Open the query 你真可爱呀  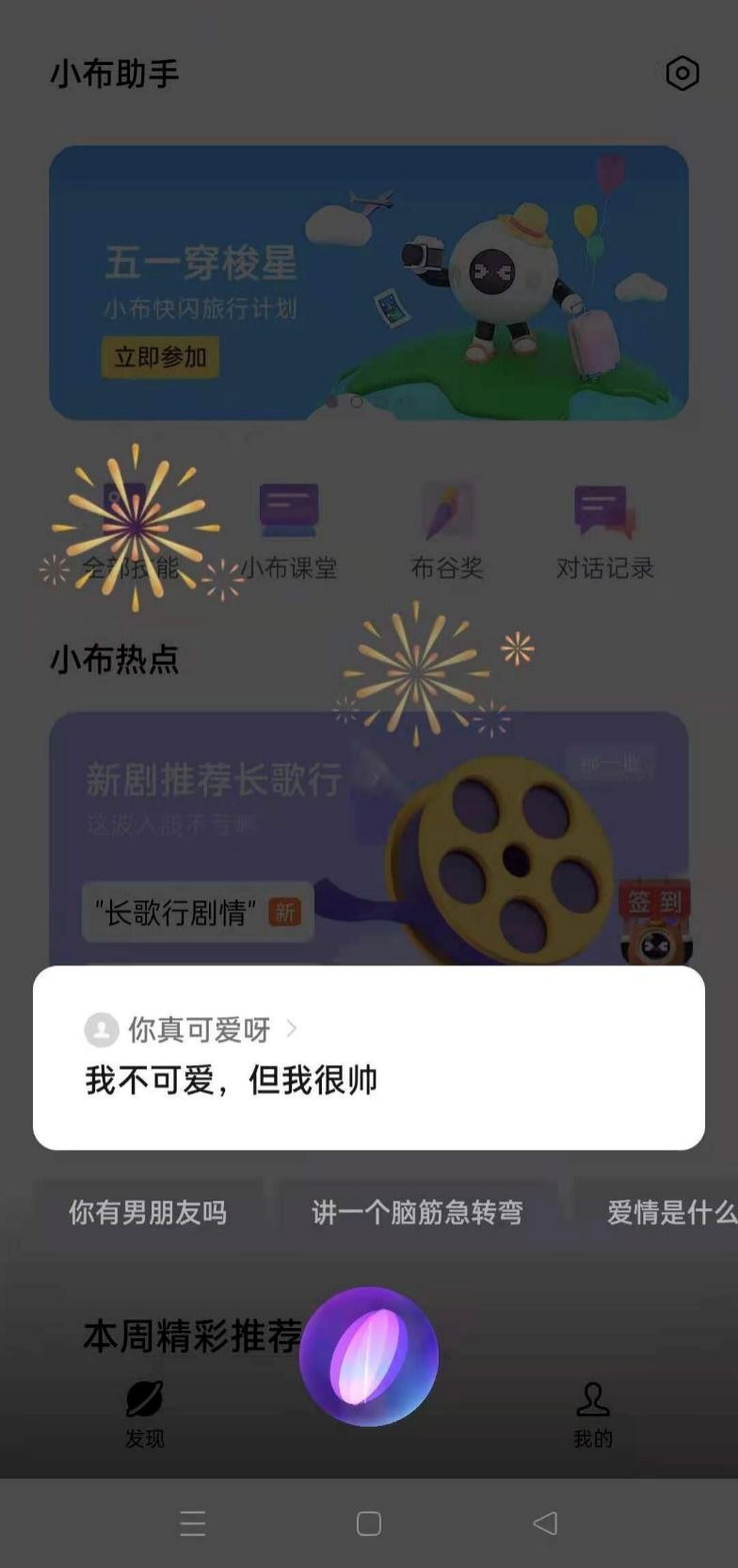[x=200, y=1029]
